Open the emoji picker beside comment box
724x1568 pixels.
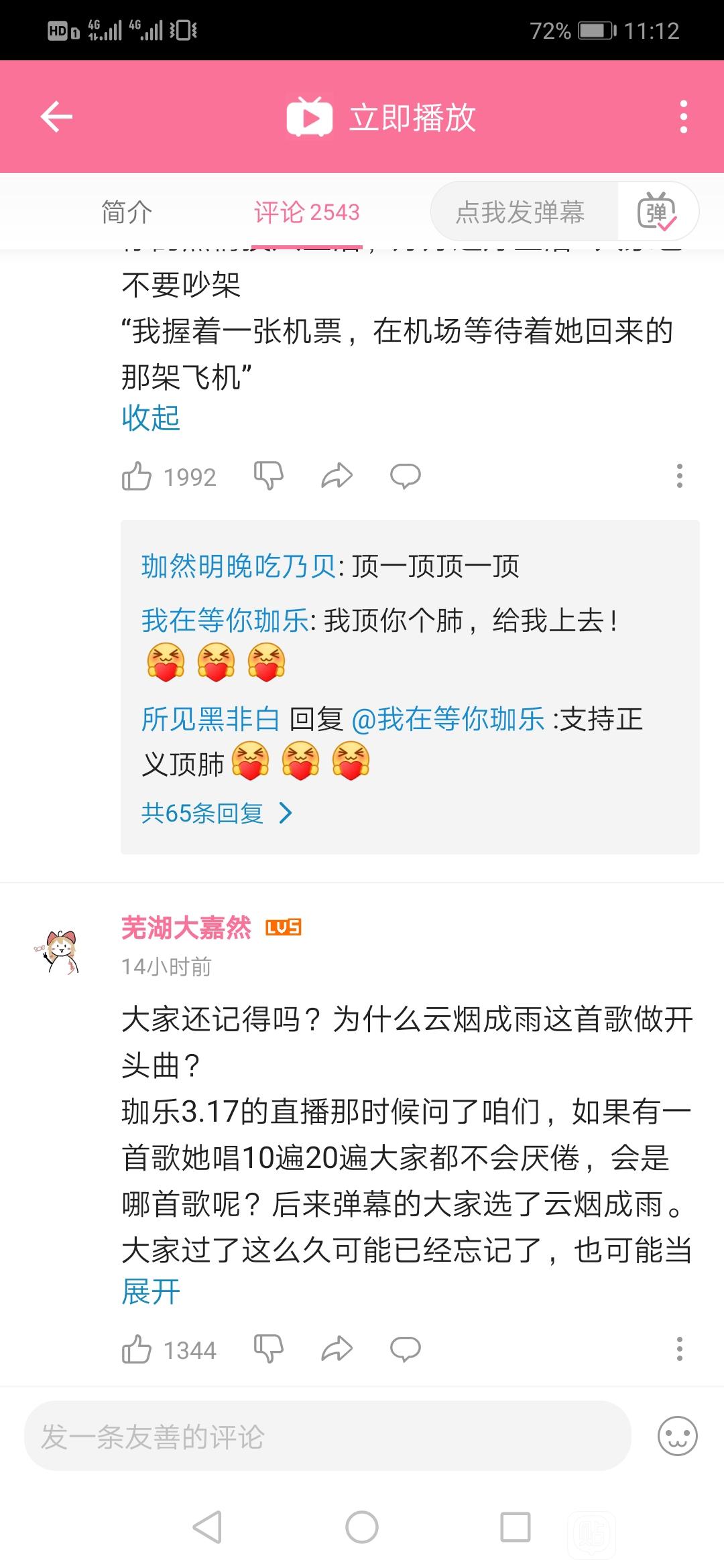(x=677, y=1437)
